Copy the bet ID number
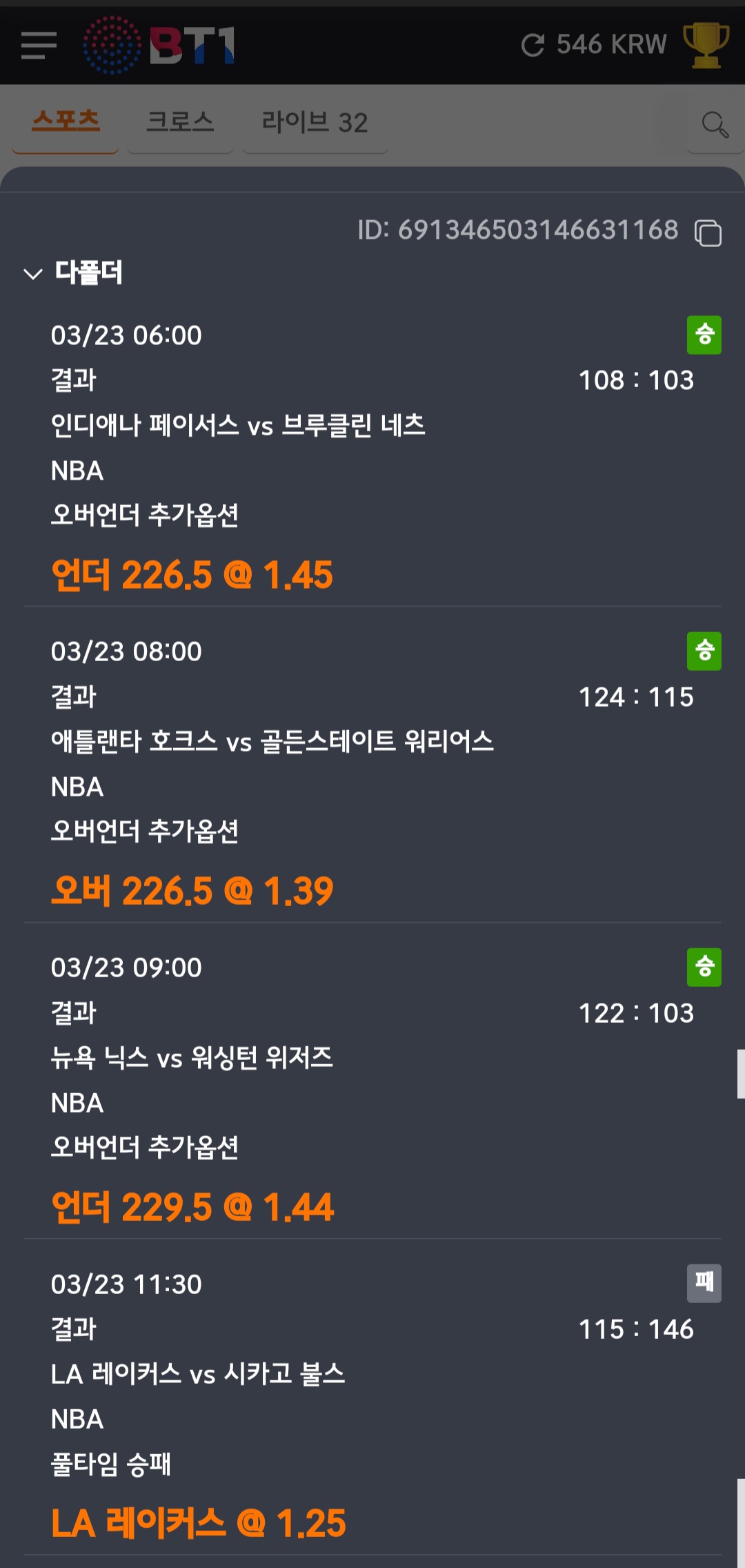Viewport: 745px width, 1568px height. pyautogui.click(x=708, y=233)
